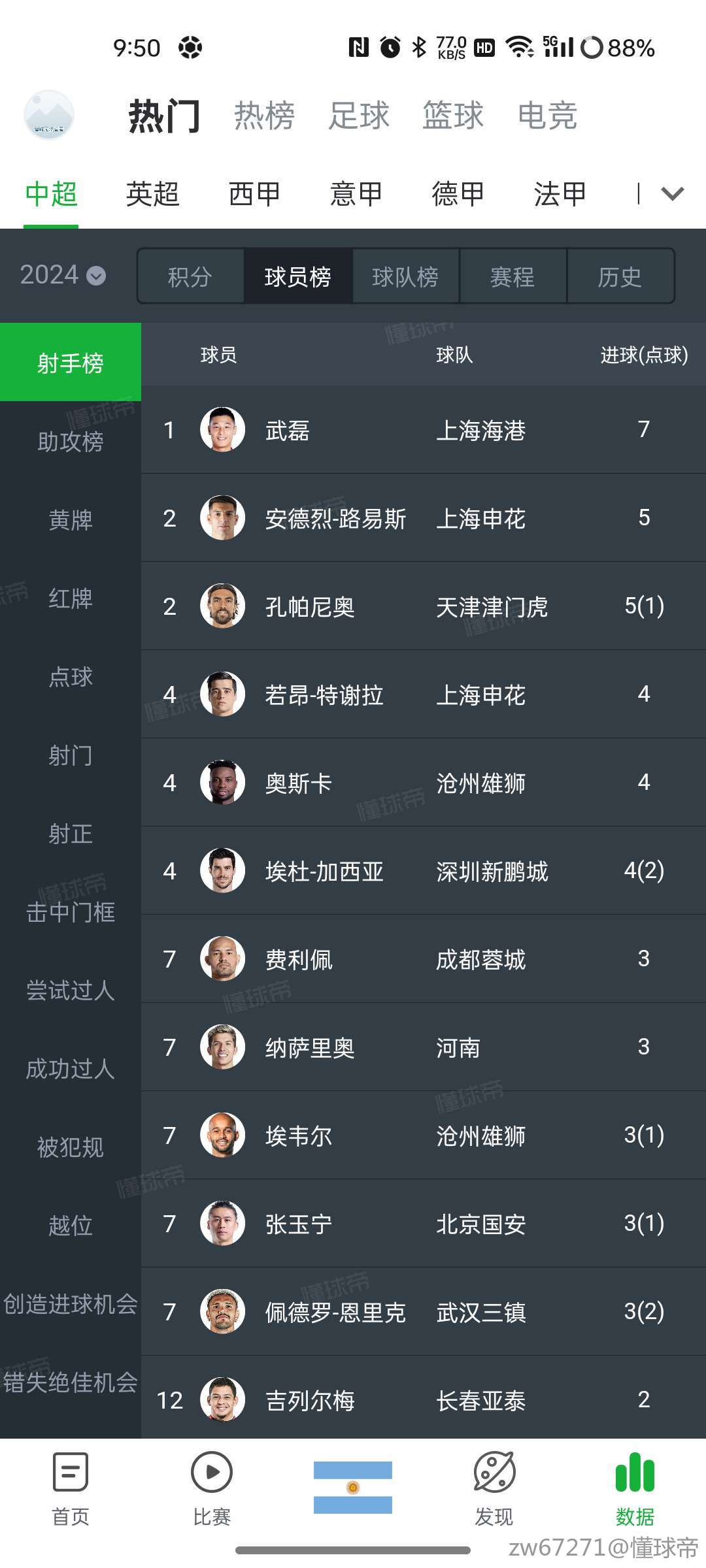Tap the Argentina flag center button
The width and height of the screenshot is (706, 1568).
tap(353, 1488)
